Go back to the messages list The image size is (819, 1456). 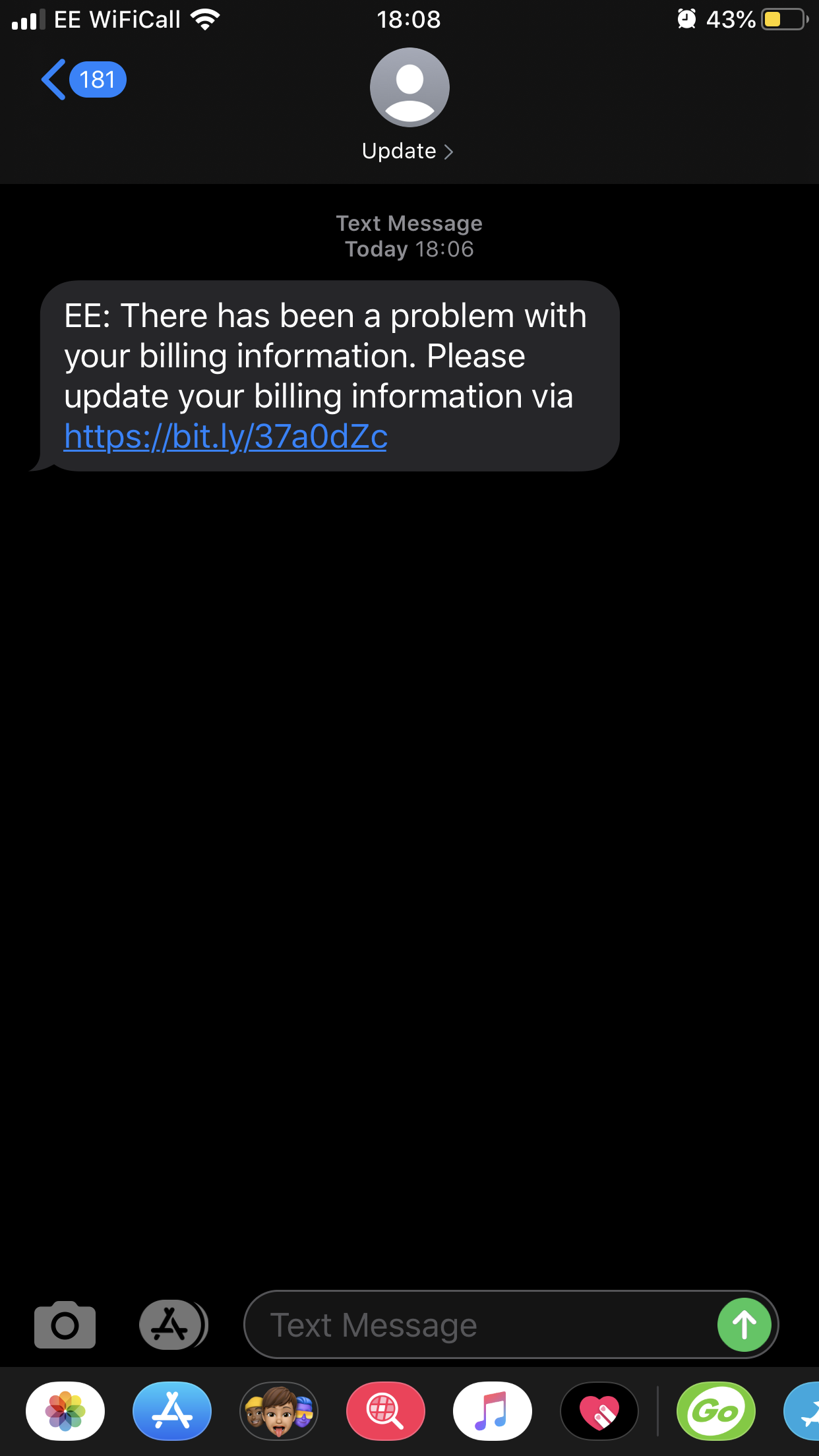83,80
